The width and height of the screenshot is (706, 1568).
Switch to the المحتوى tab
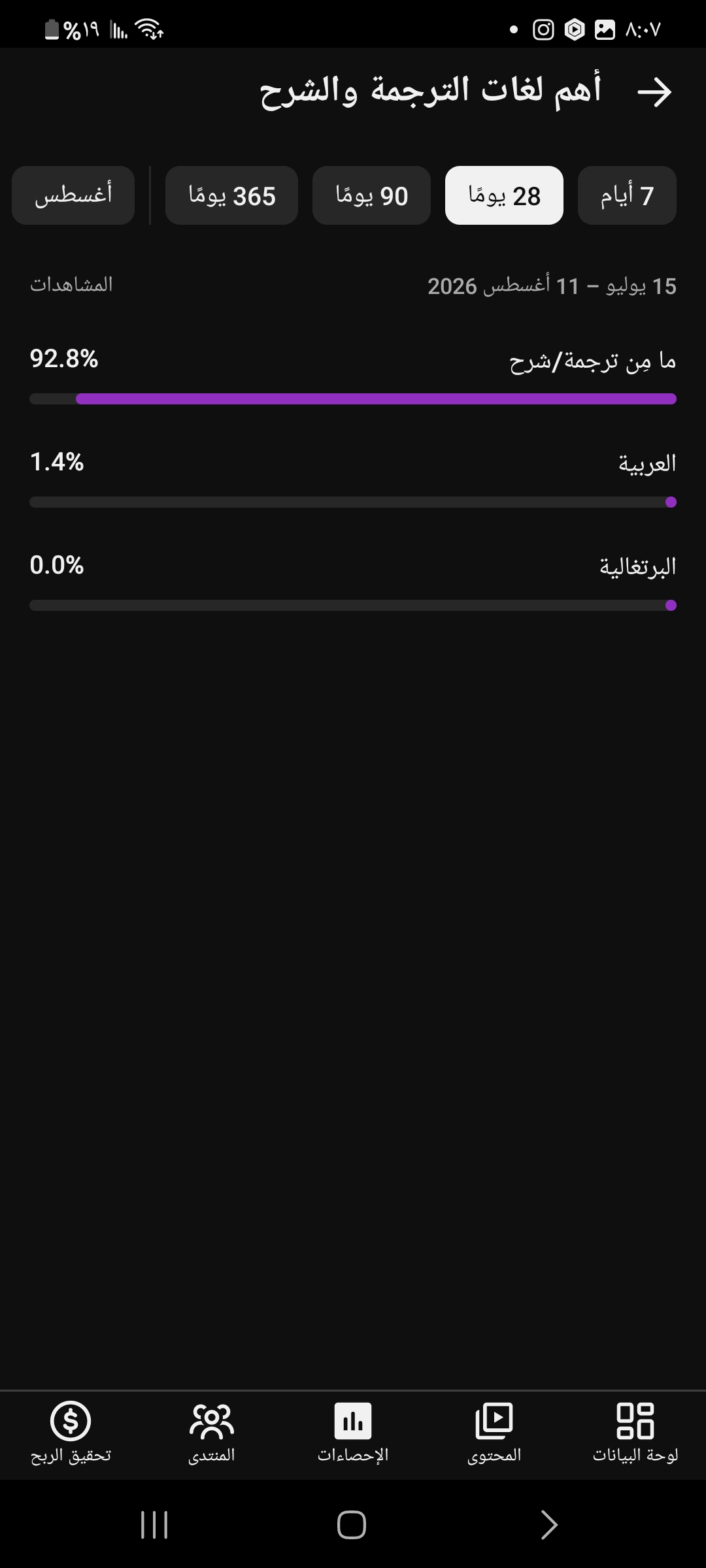click(494, 1431)
